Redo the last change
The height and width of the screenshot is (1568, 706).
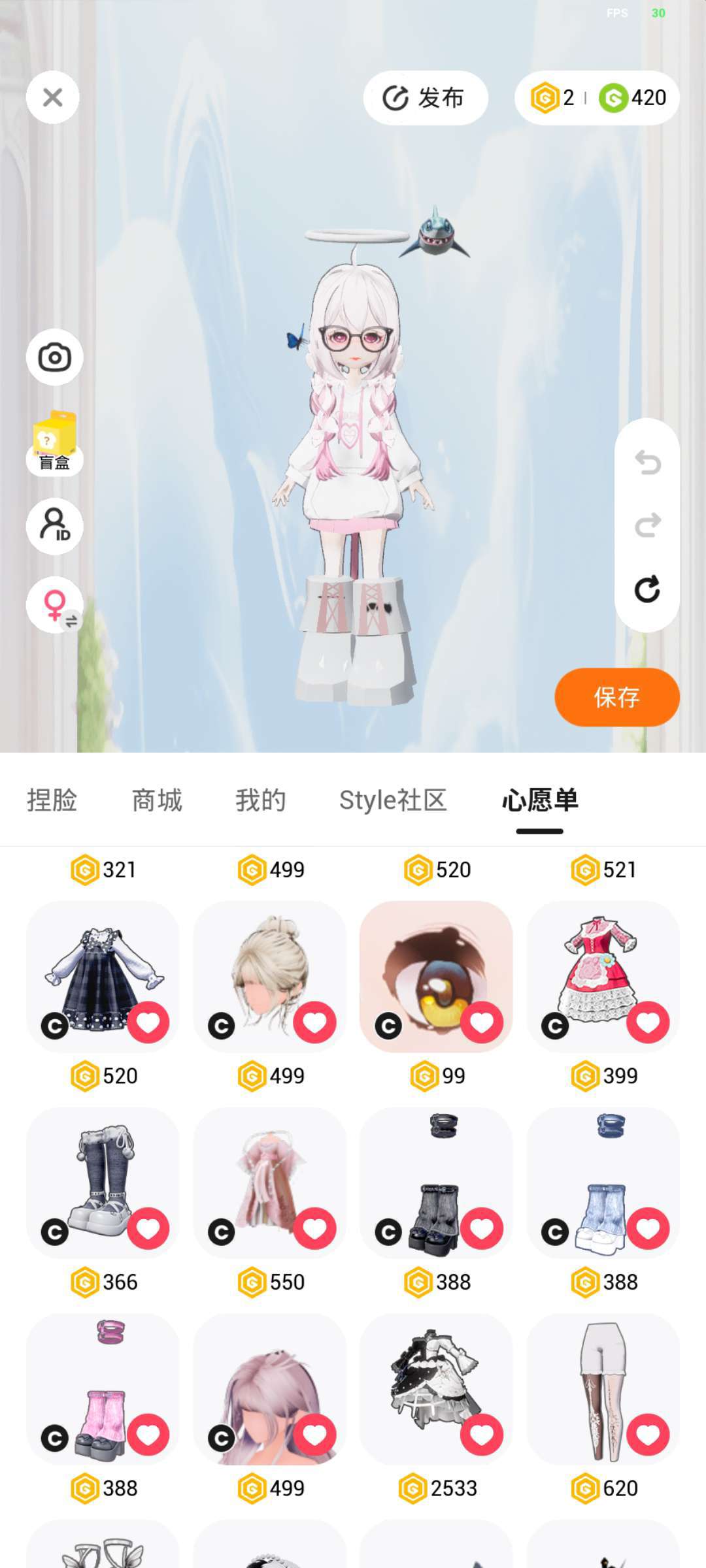point(647,525)
